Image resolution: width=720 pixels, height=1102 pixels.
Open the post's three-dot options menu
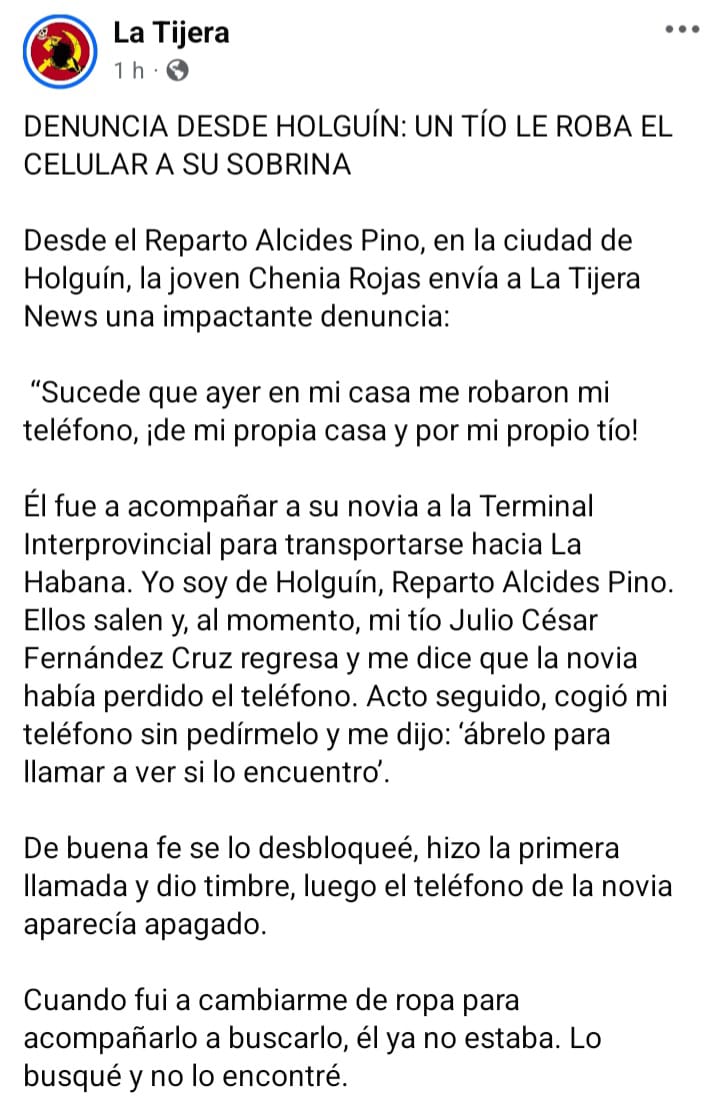(682, 30)
